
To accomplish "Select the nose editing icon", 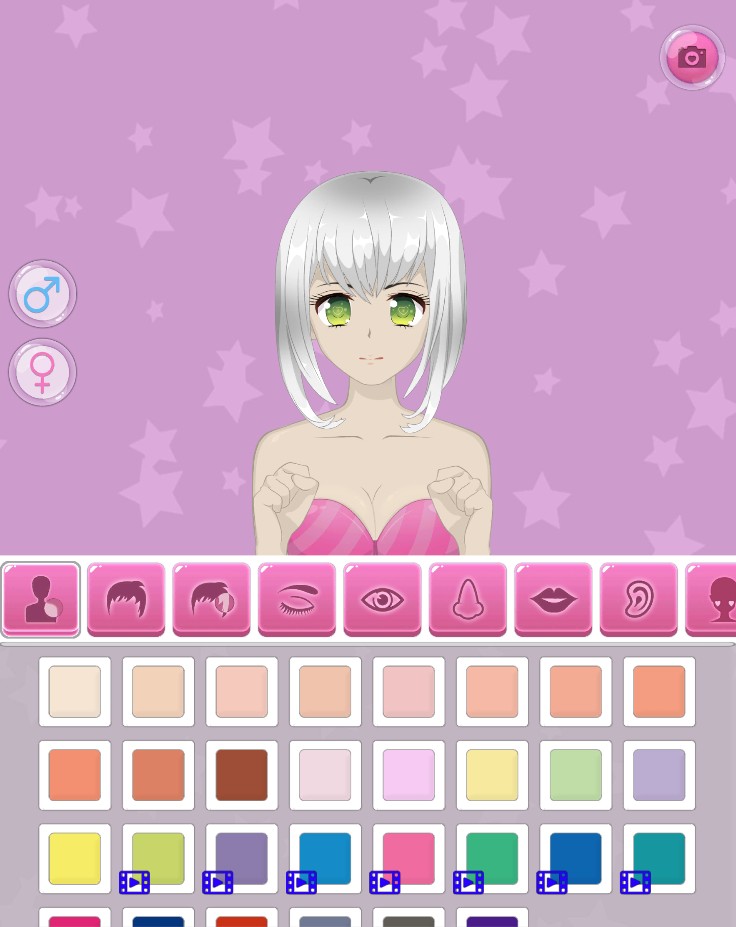I will [x=467, y=598].
